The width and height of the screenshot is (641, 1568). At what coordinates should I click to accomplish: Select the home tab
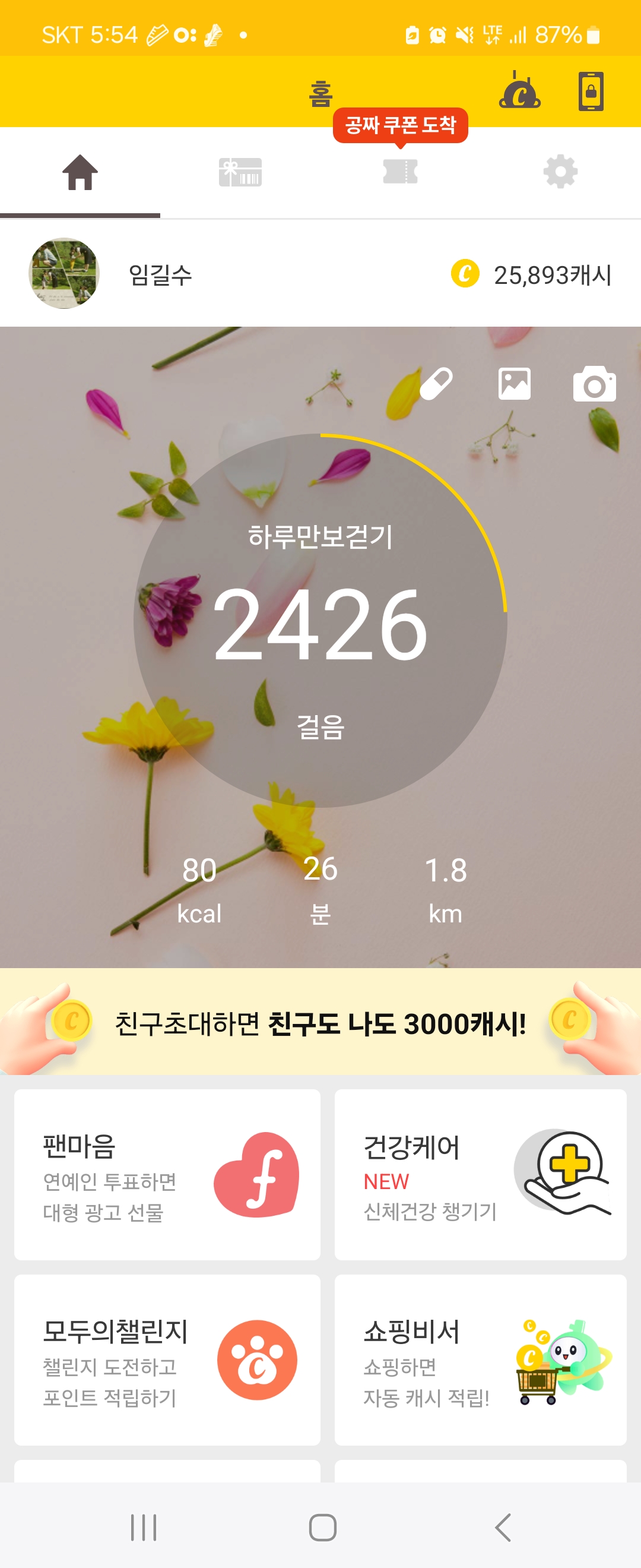80,172
